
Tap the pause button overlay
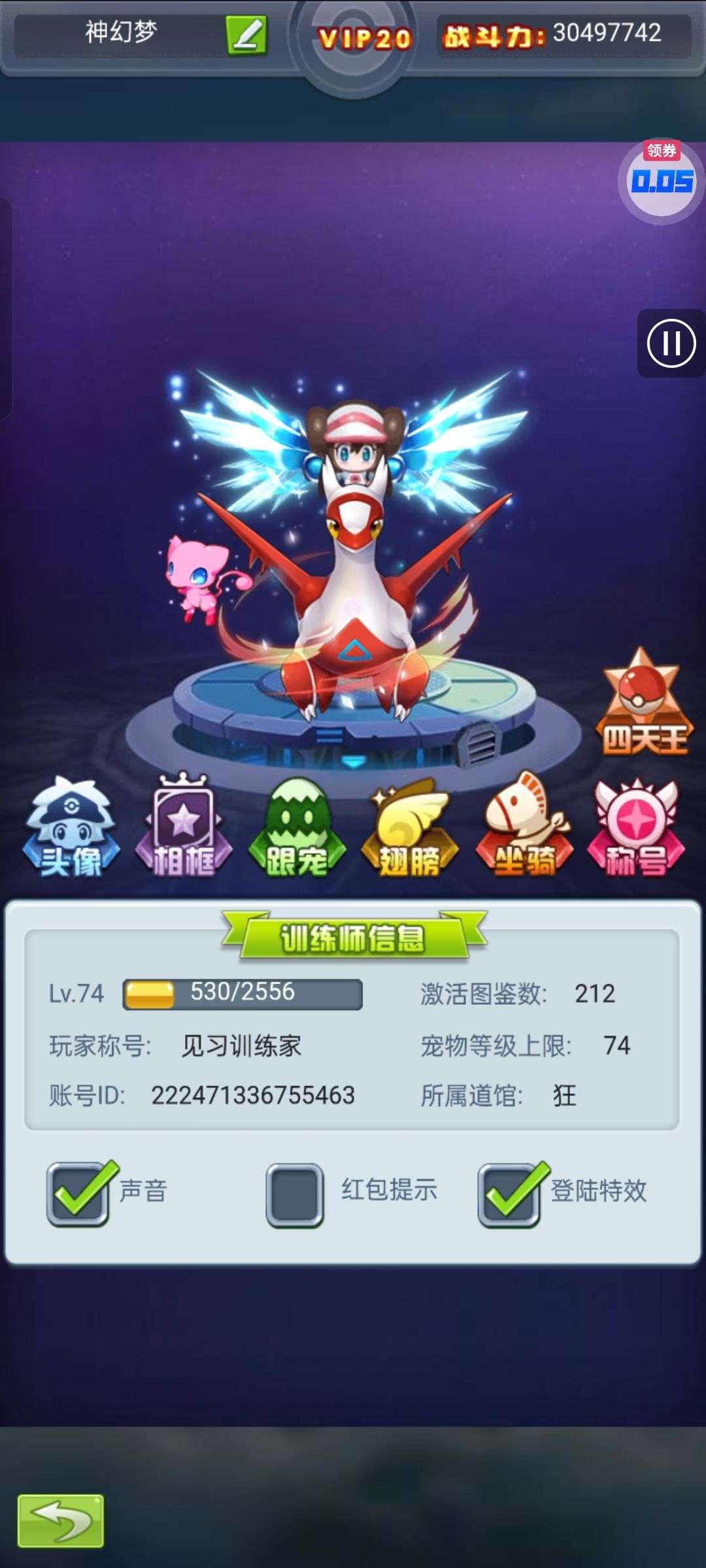point(671,343)
